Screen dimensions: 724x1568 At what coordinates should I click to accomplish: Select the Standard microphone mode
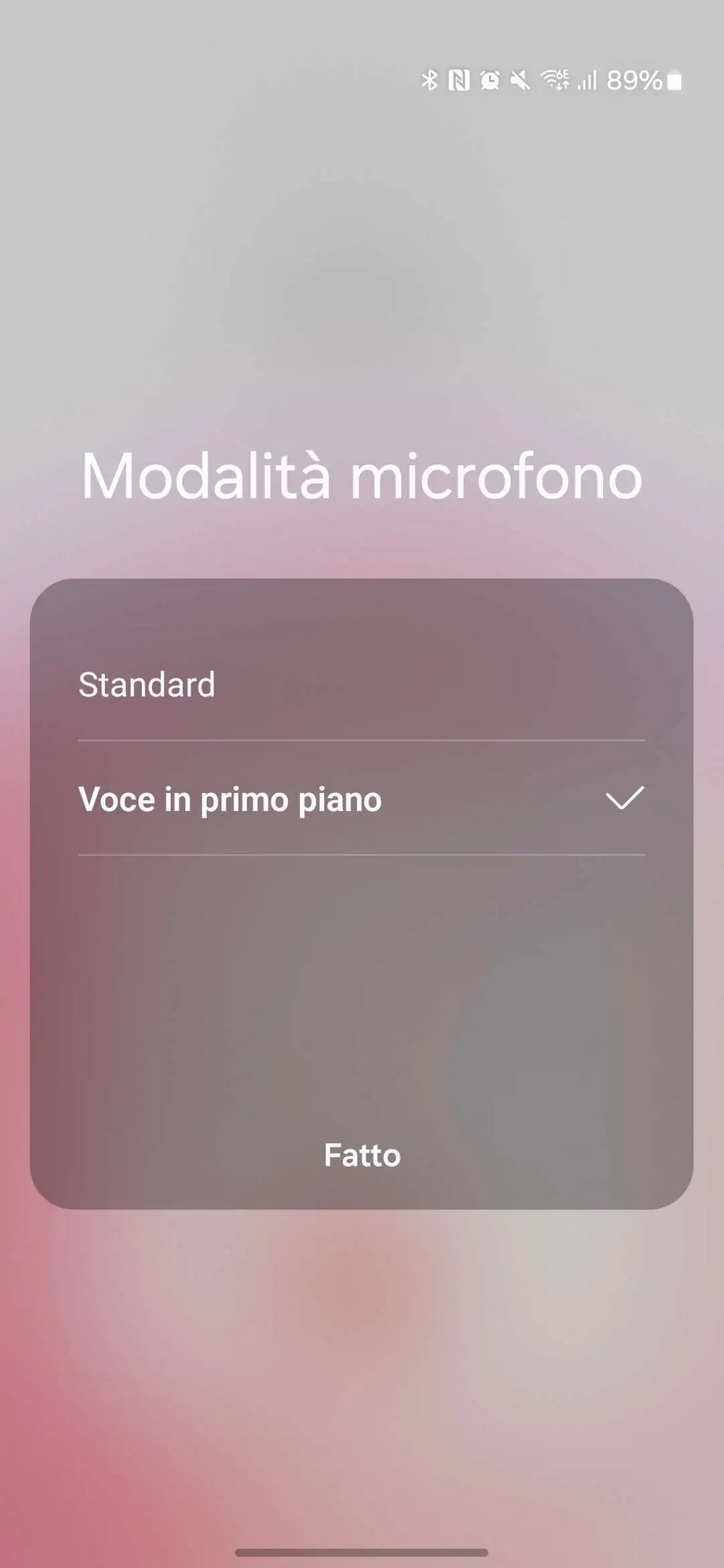(x=147, y=685)
